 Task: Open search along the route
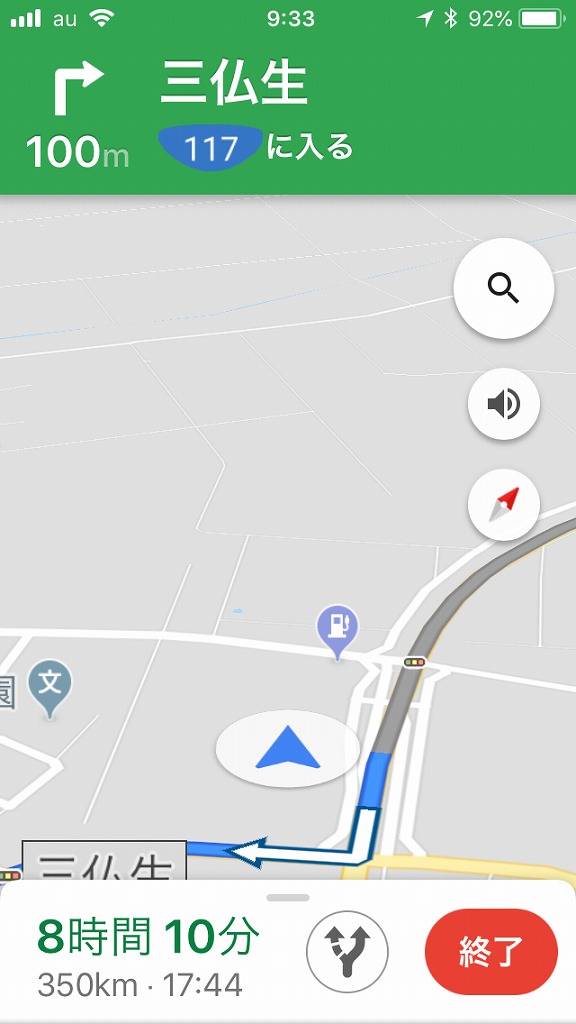coord(504,288)
